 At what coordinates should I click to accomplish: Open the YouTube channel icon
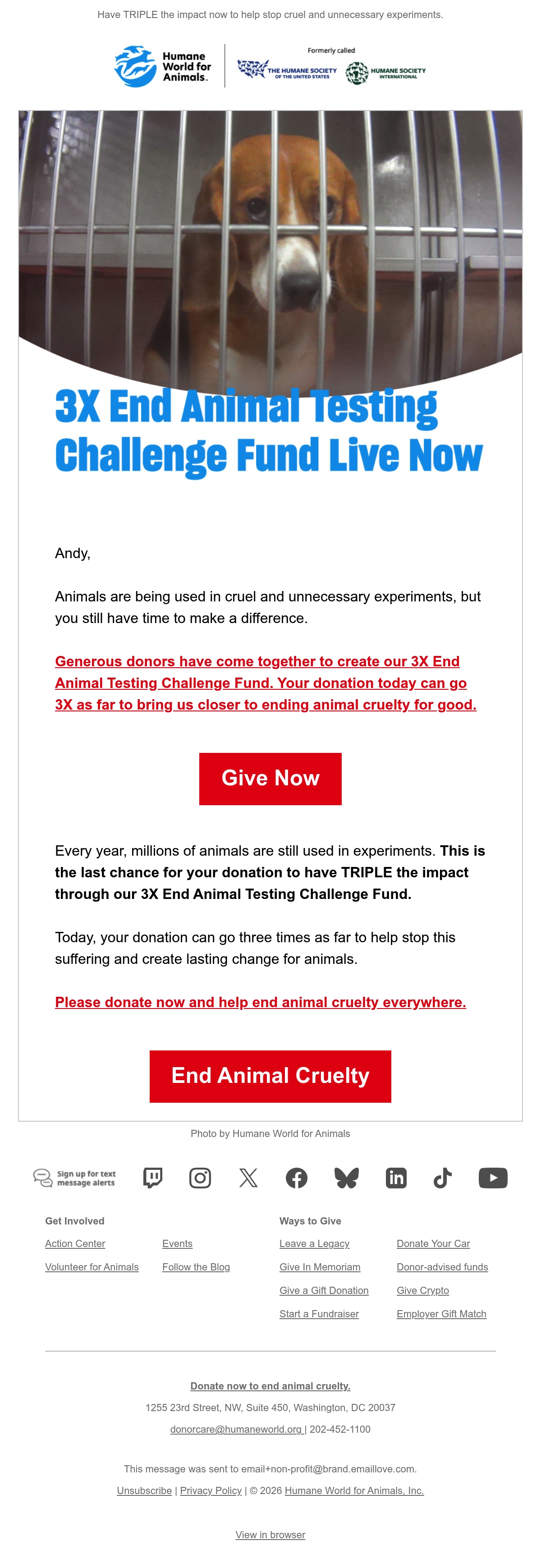(x=493, y=1178)
